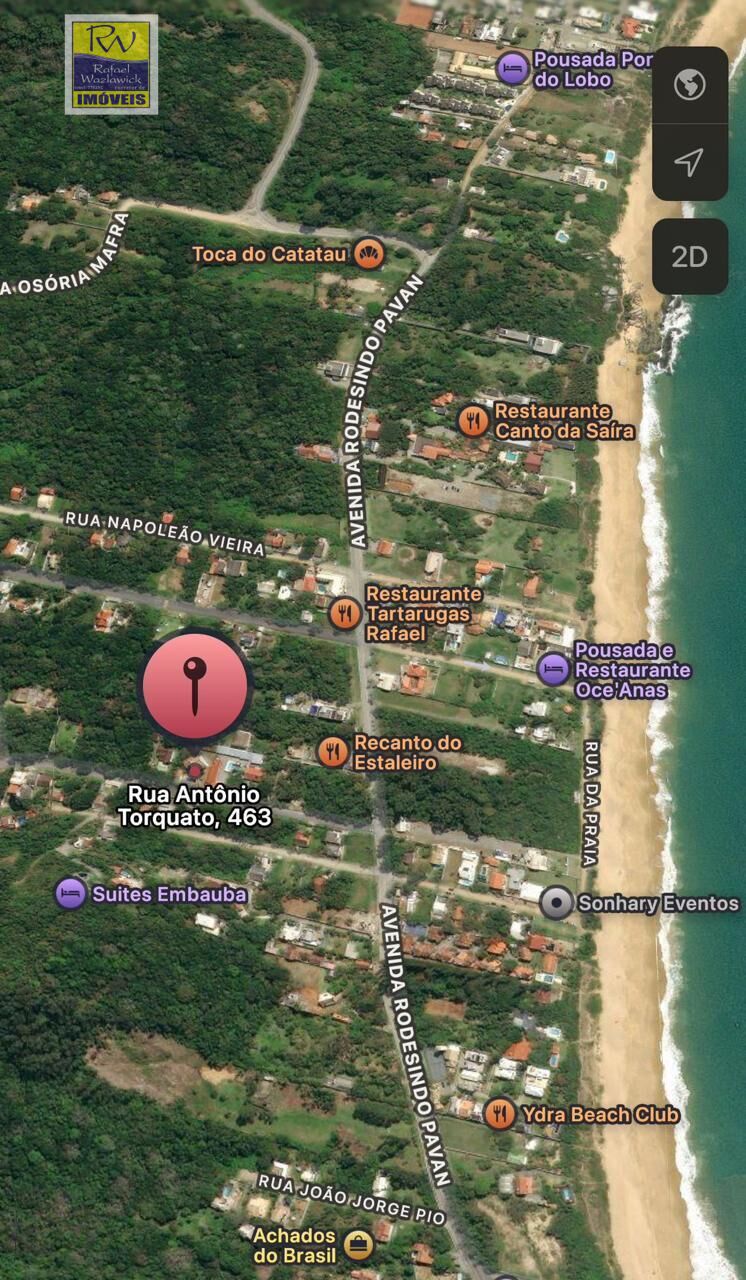746x1280 pixels.
Task: Open Restaurante Canto da Saíra marker
Action: click(x=474, y=421)
